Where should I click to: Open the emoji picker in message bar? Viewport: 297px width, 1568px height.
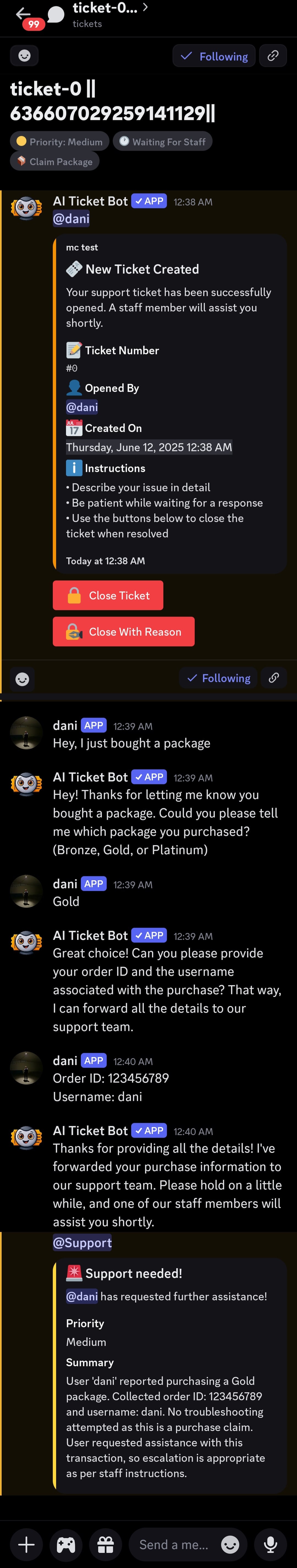[x=230, y=1544]
